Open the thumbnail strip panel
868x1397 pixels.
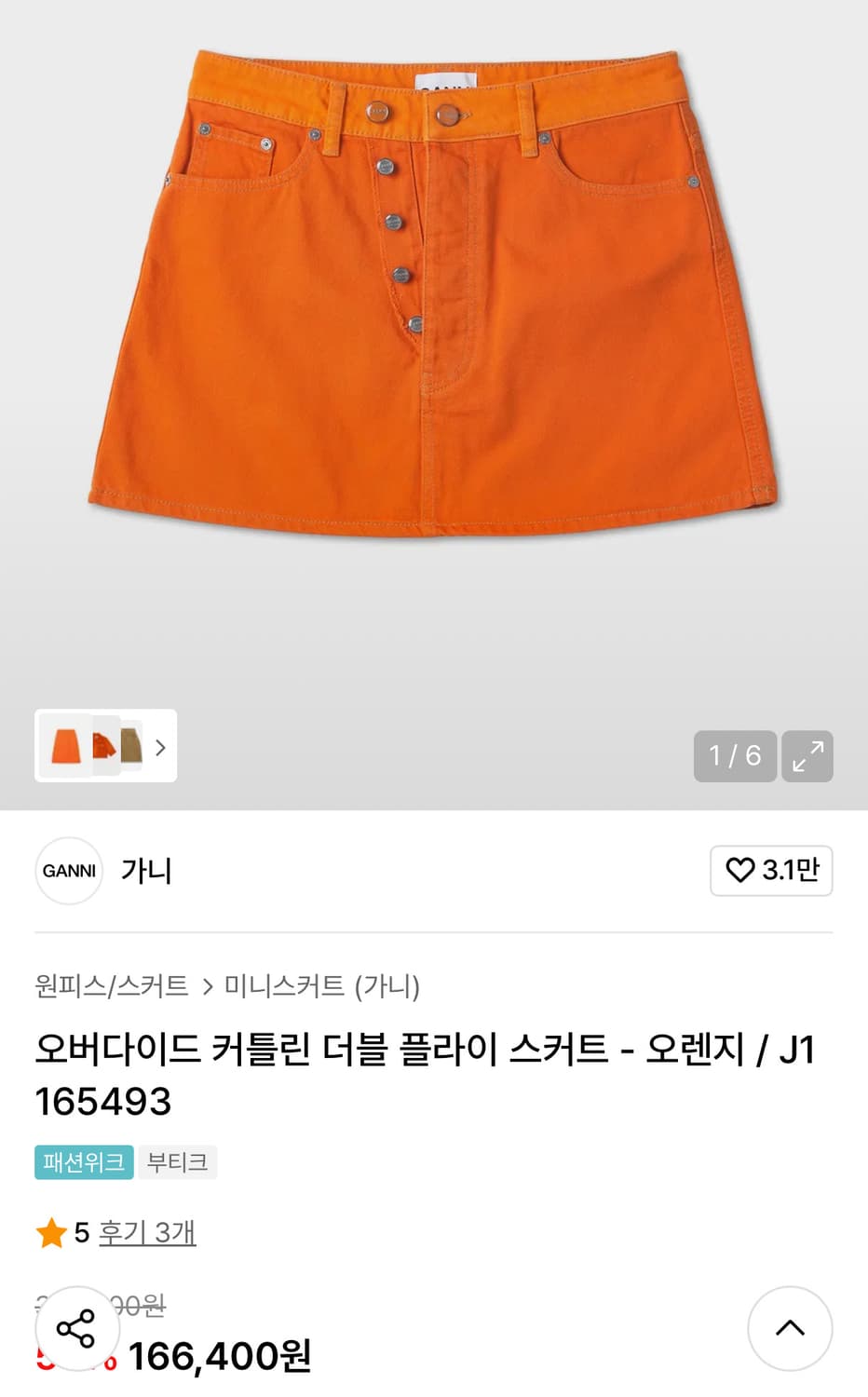(x=105, y=747)
